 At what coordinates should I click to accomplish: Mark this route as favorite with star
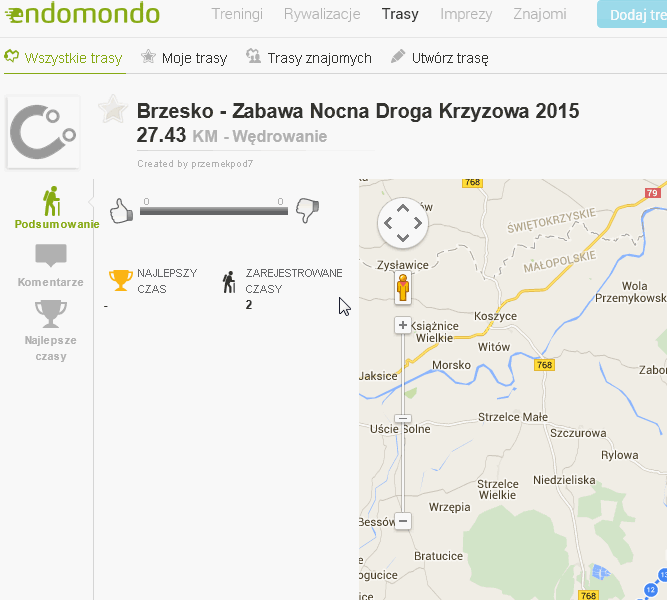pyautogui.click(x=112, y=109)
